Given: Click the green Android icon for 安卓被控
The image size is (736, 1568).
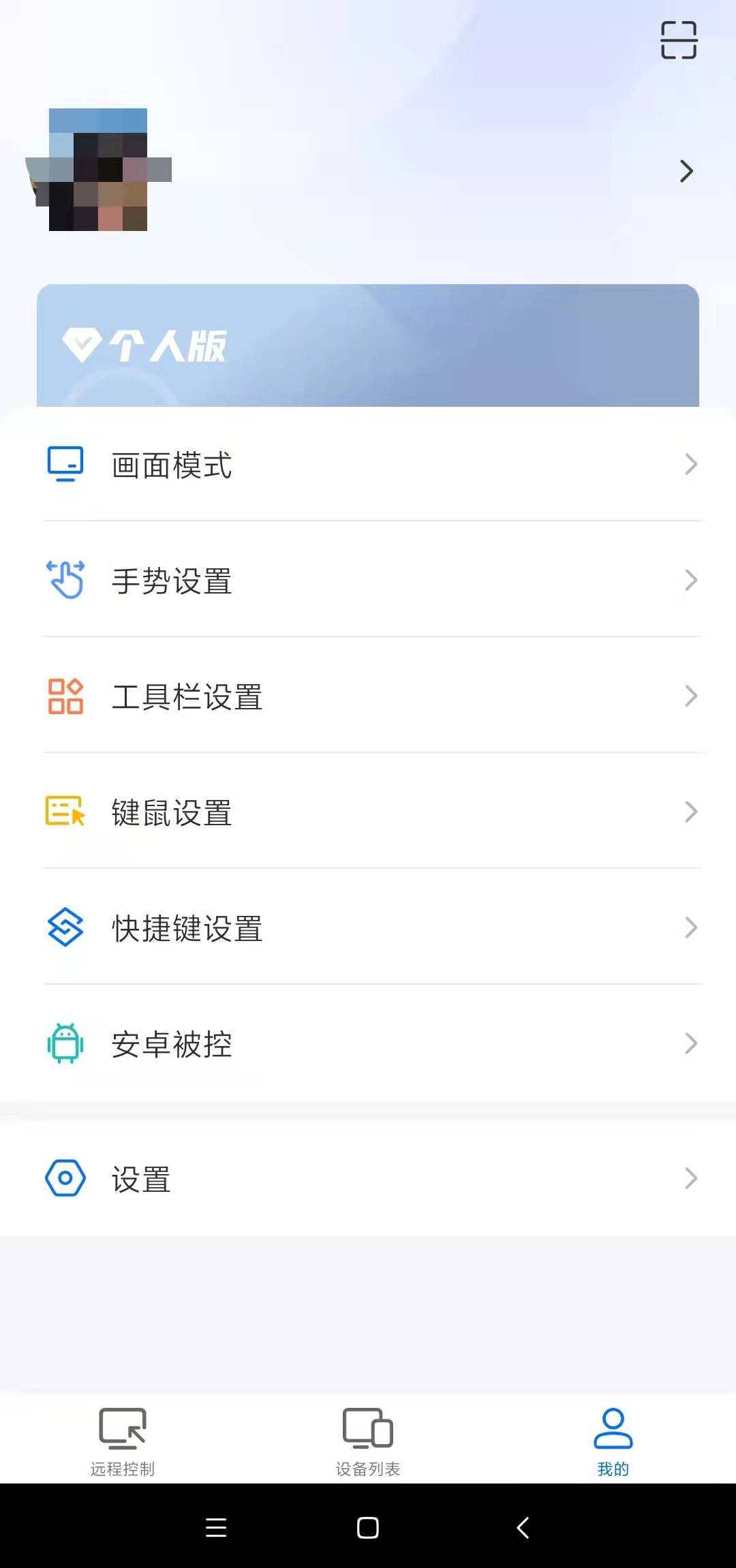Looking at the screenshot, I should 63,1043.
